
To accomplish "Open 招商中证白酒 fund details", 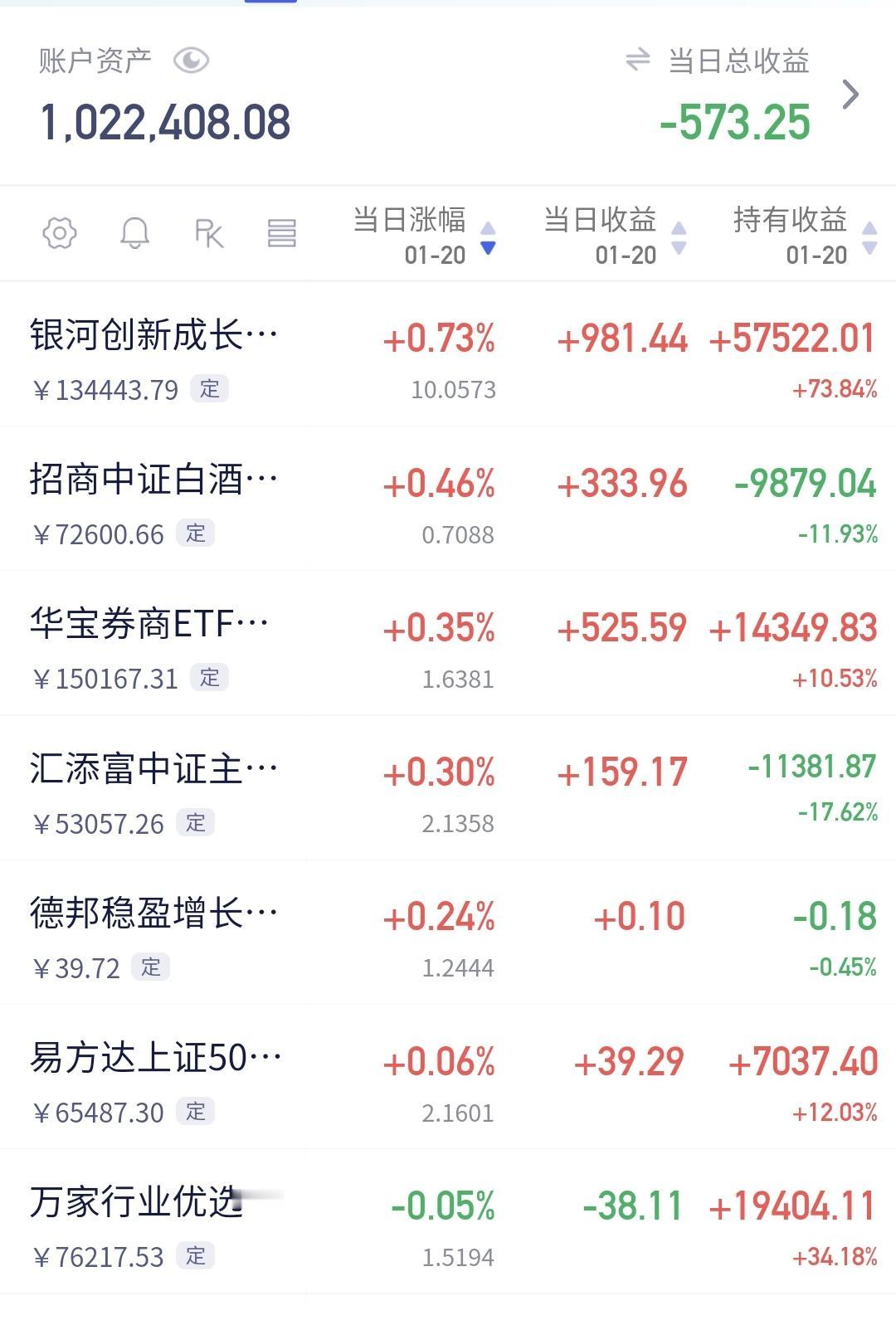I will point(448,499).
